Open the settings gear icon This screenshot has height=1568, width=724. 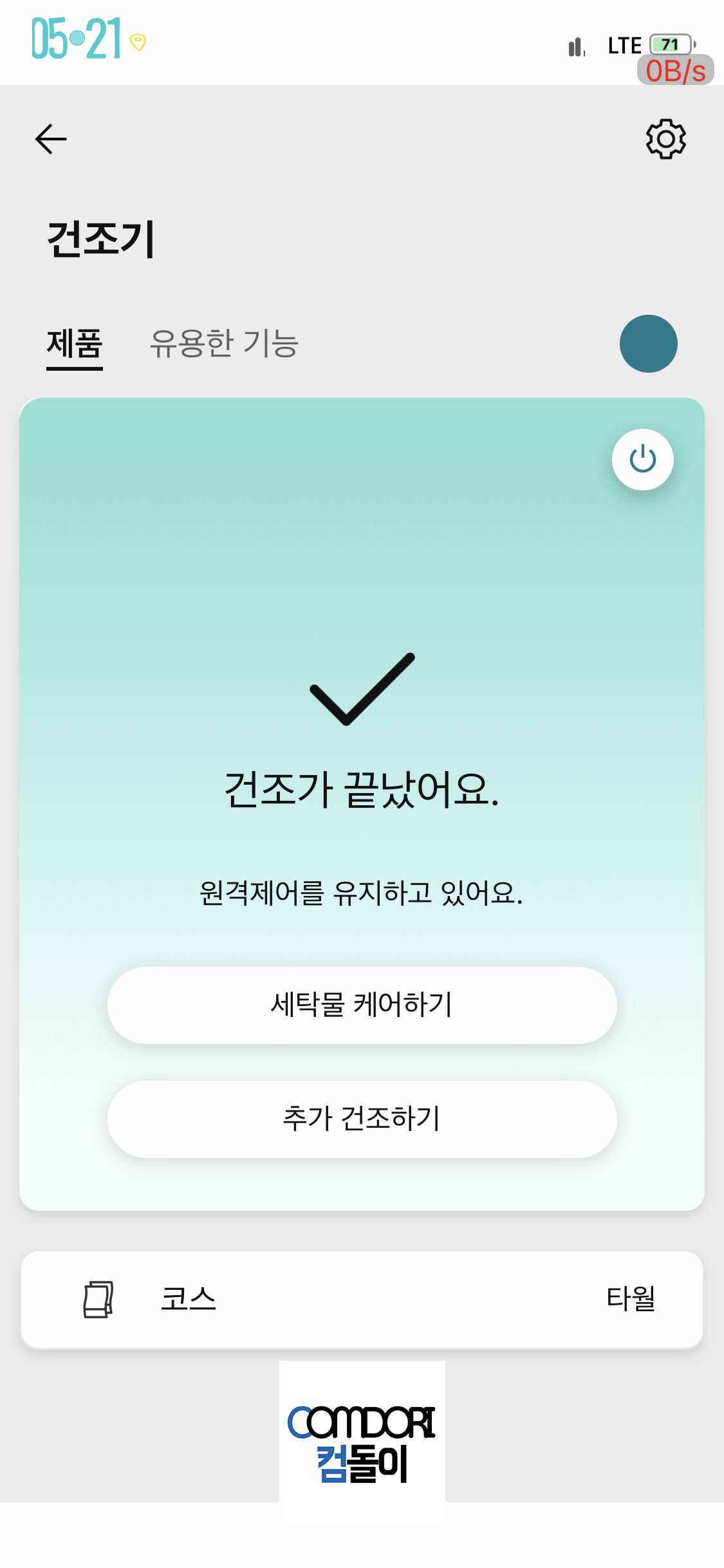point(666,139)
